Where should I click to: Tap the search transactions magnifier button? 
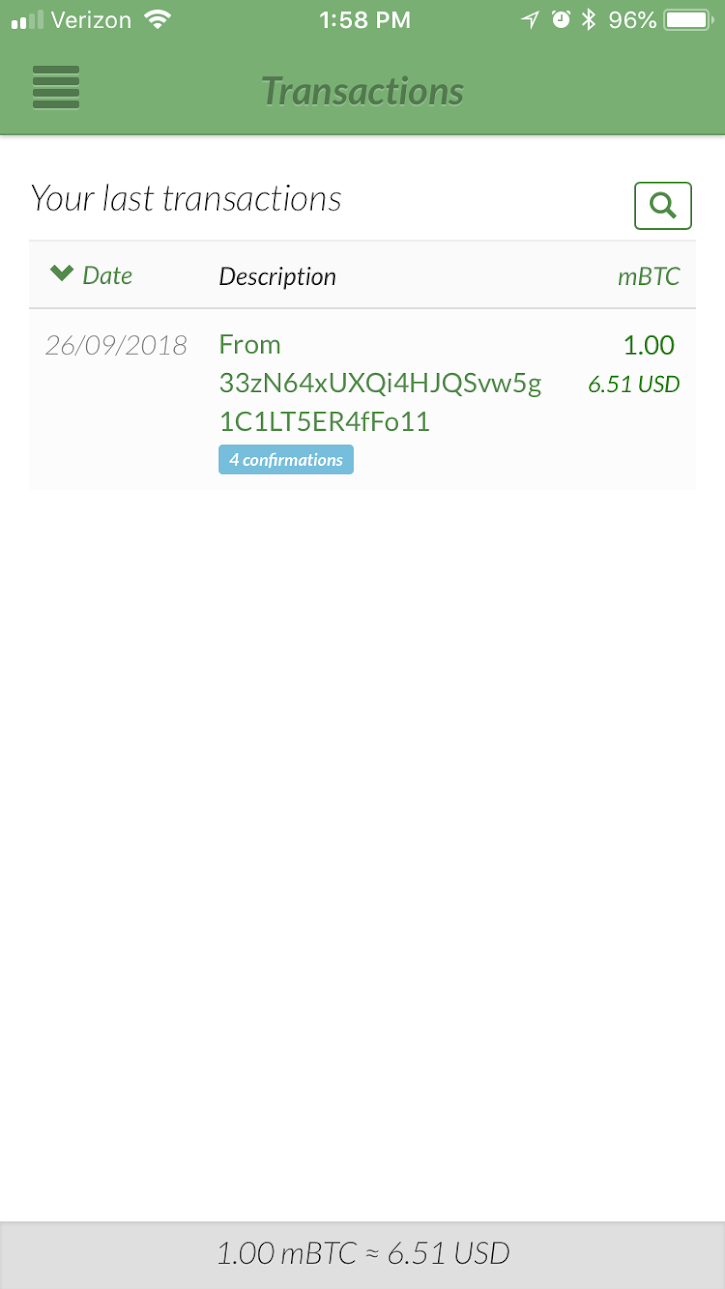[662, 206]
